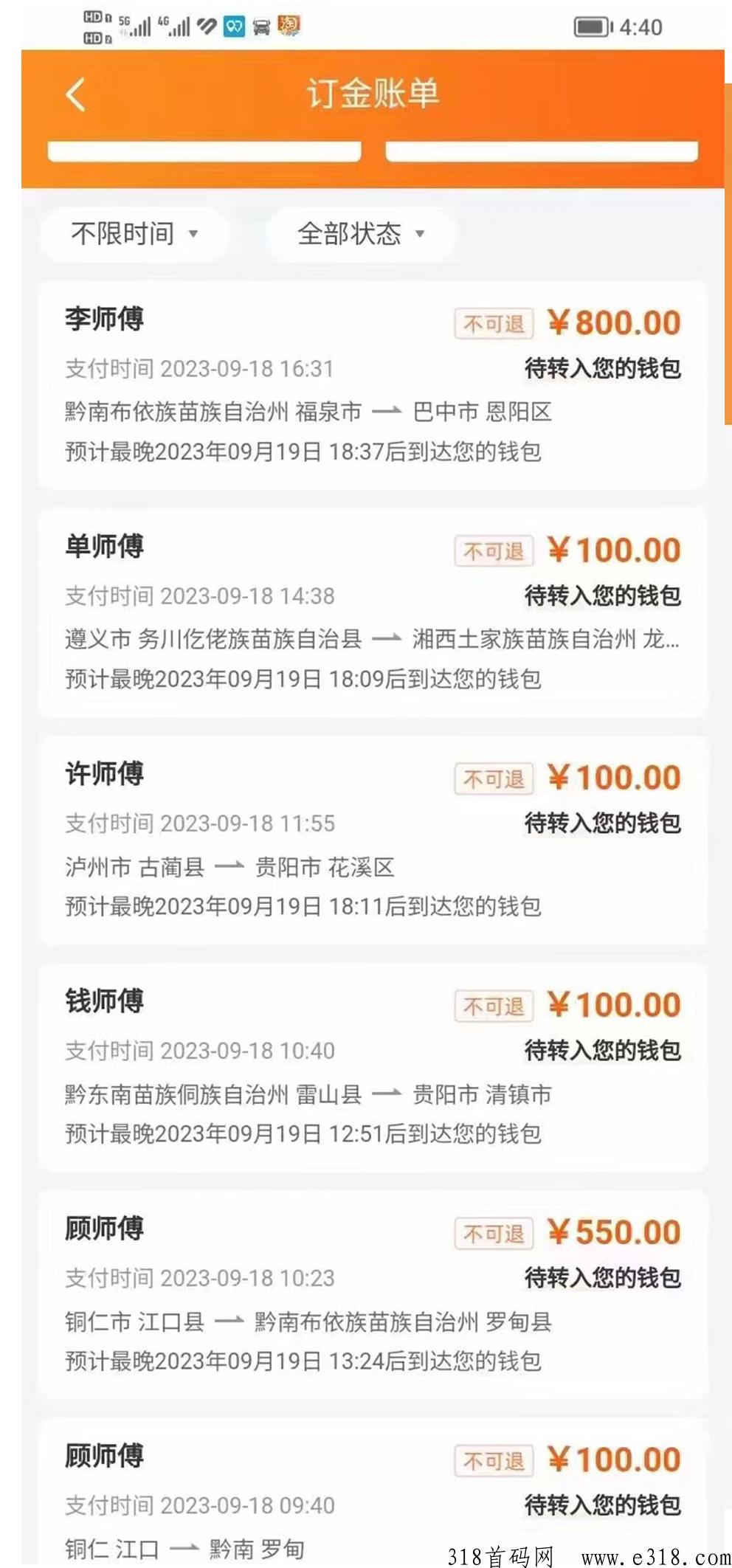
Task: Open the 不限时间 time filter dropdown
Action: click(134, 234)
